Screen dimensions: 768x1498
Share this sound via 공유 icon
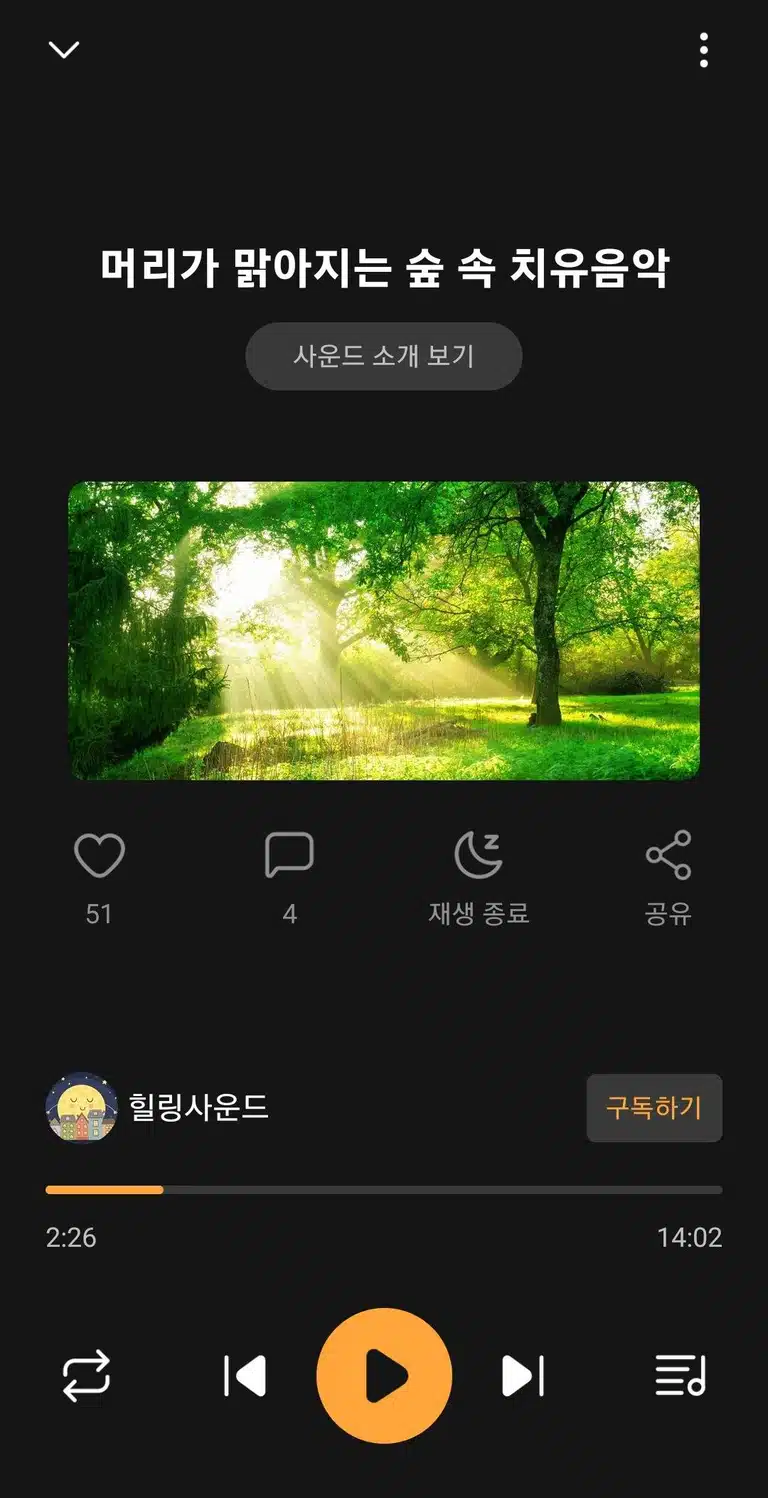coord(668,856)
